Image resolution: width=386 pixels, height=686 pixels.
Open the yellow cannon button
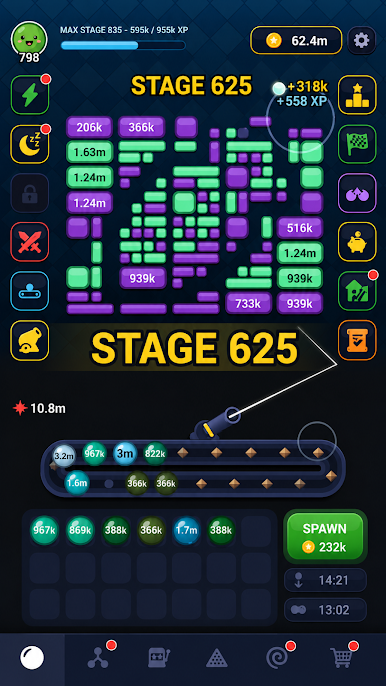30,340
